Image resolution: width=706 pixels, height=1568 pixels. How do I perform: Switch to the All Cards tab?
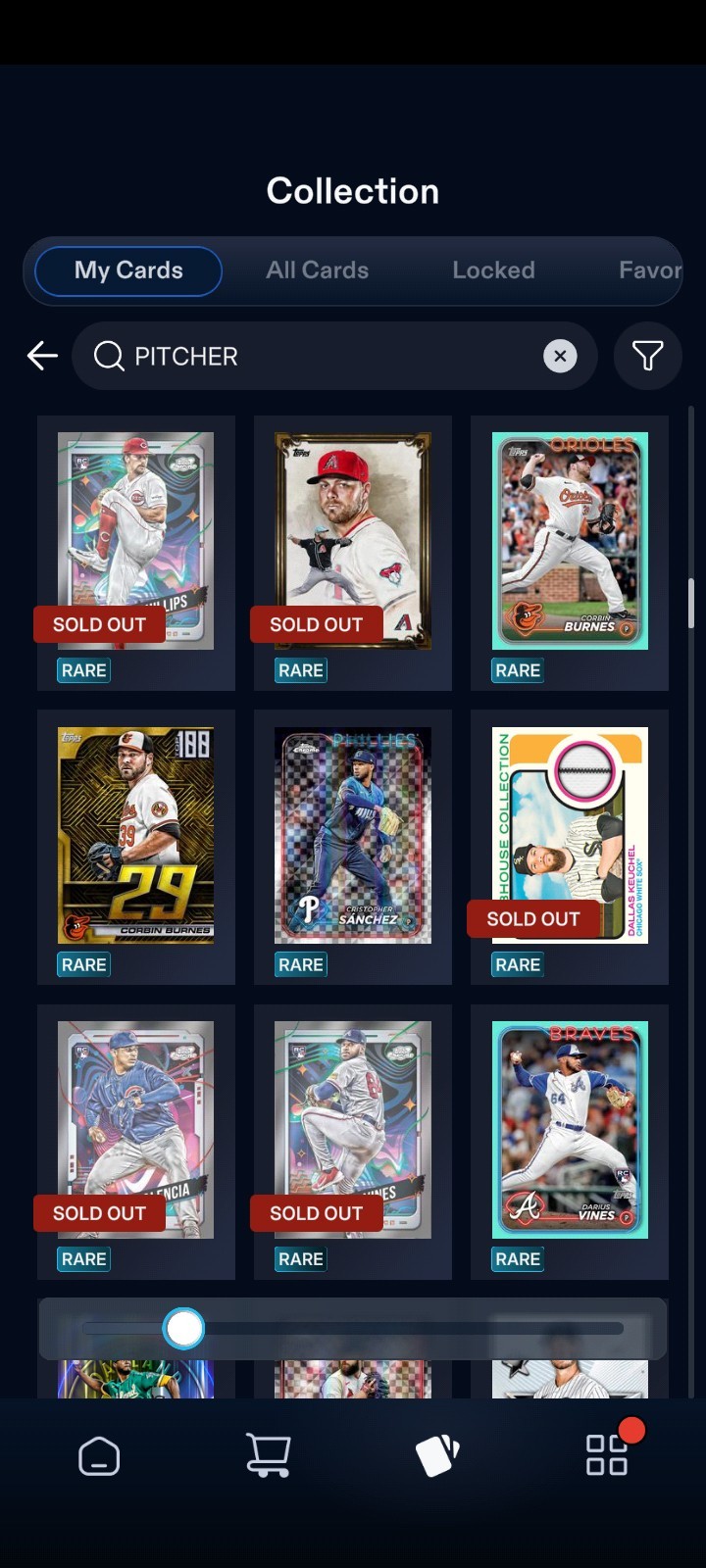[317, 270]
